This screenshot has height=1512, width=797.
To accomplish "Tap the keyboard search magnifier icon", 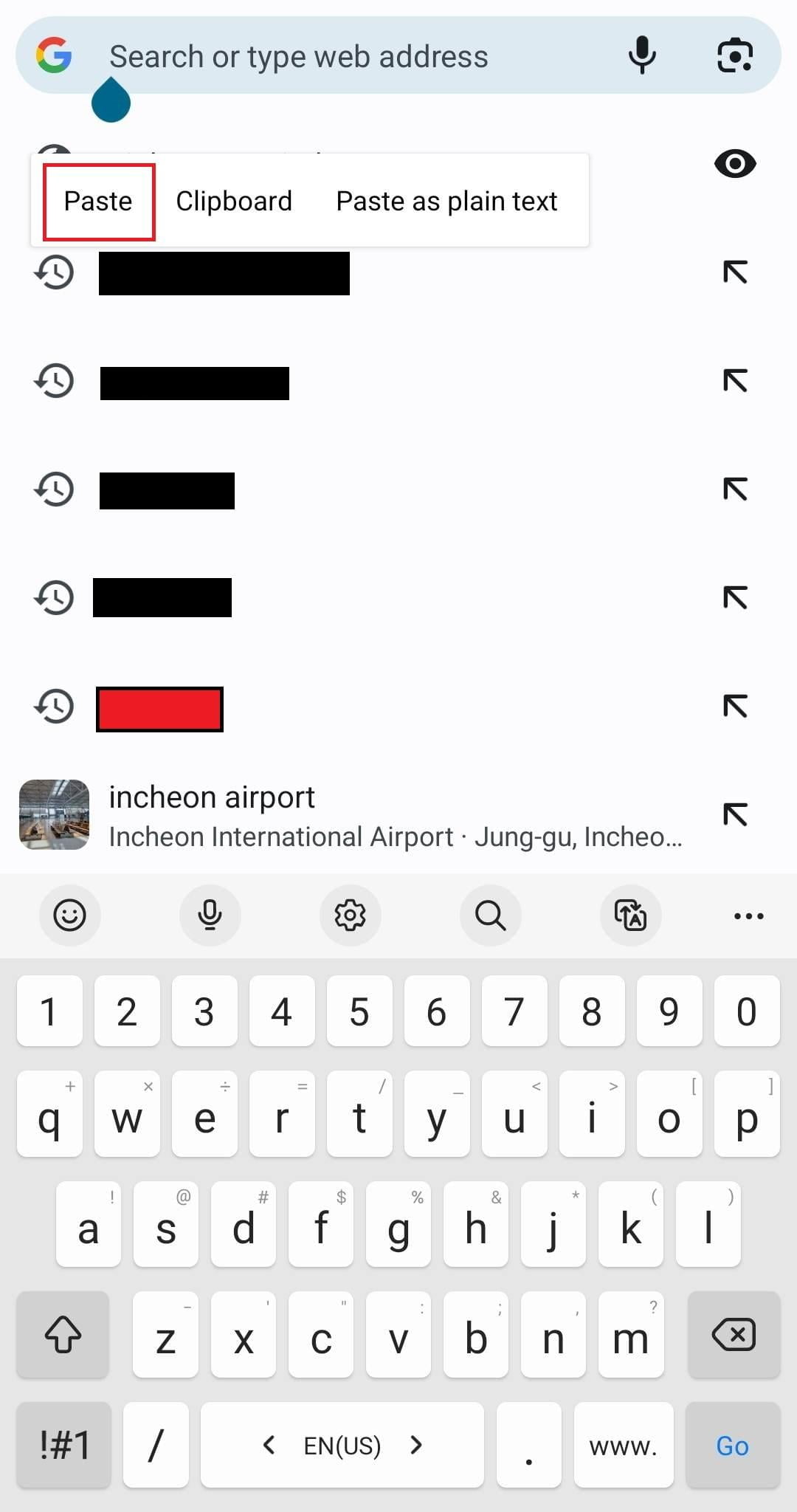I will click(x=490, y=915).
